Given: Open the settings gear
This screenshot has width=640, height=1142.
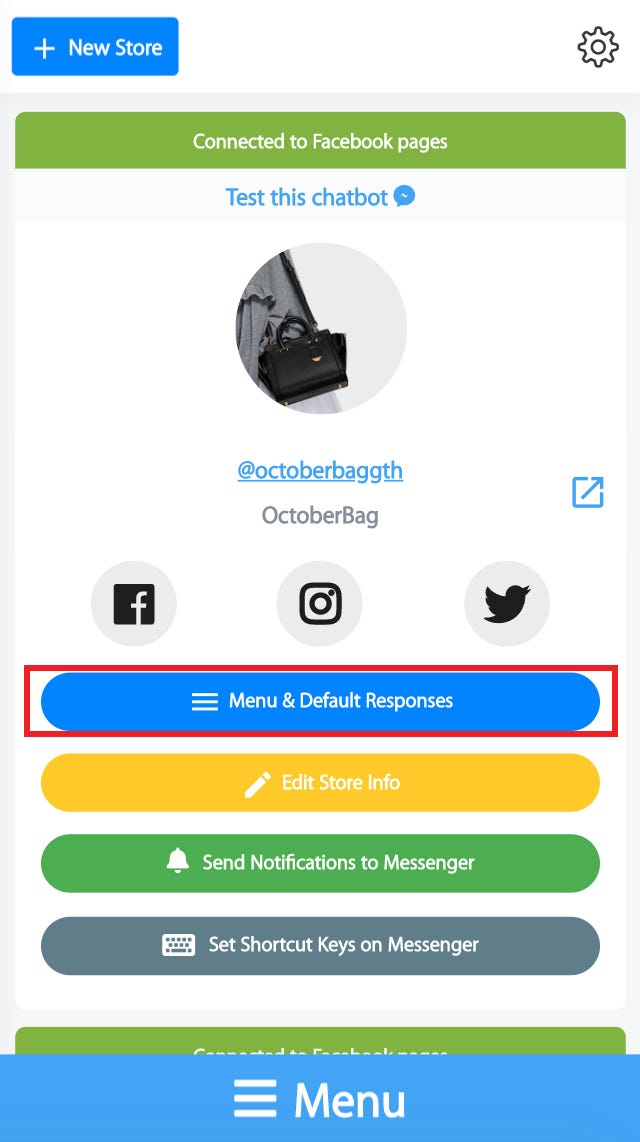Looking at the screenshot, I should pos(598,47).
